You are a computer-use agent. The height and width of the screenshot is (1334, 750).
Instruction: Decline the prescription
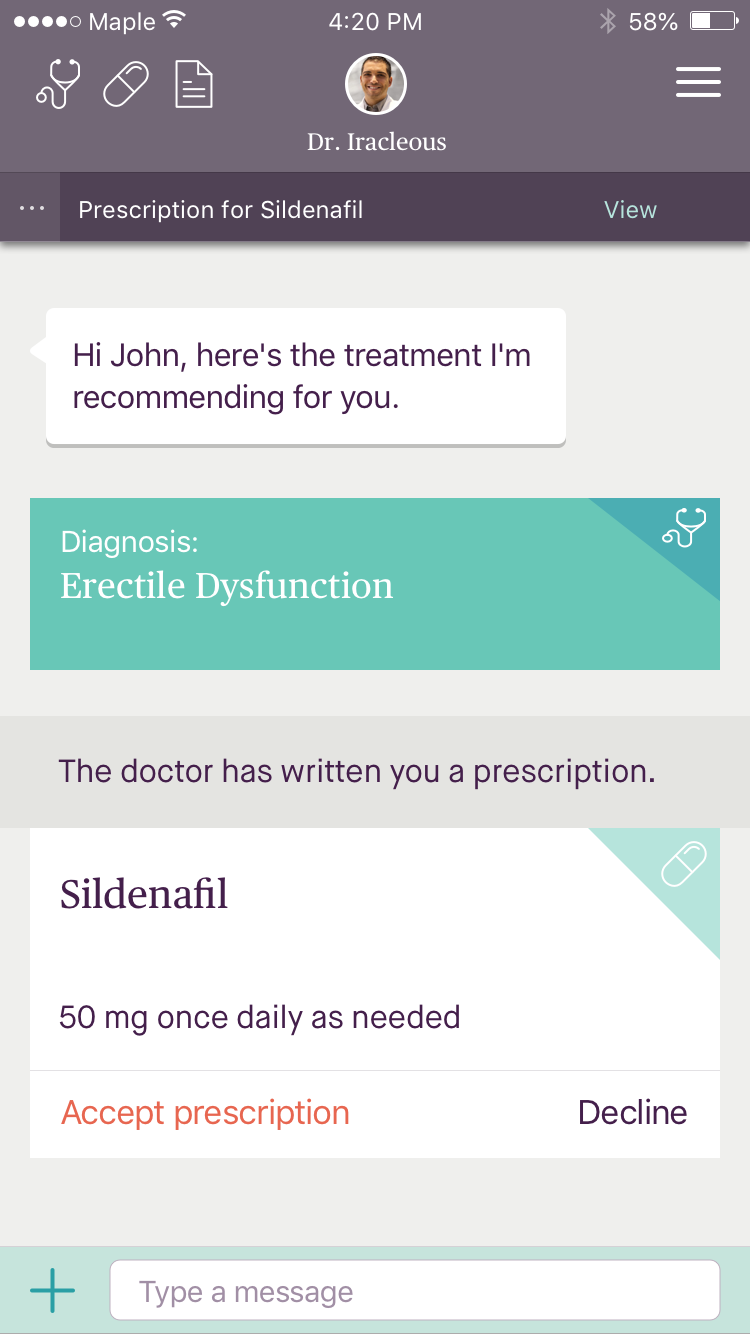[x=633, y=1113]
